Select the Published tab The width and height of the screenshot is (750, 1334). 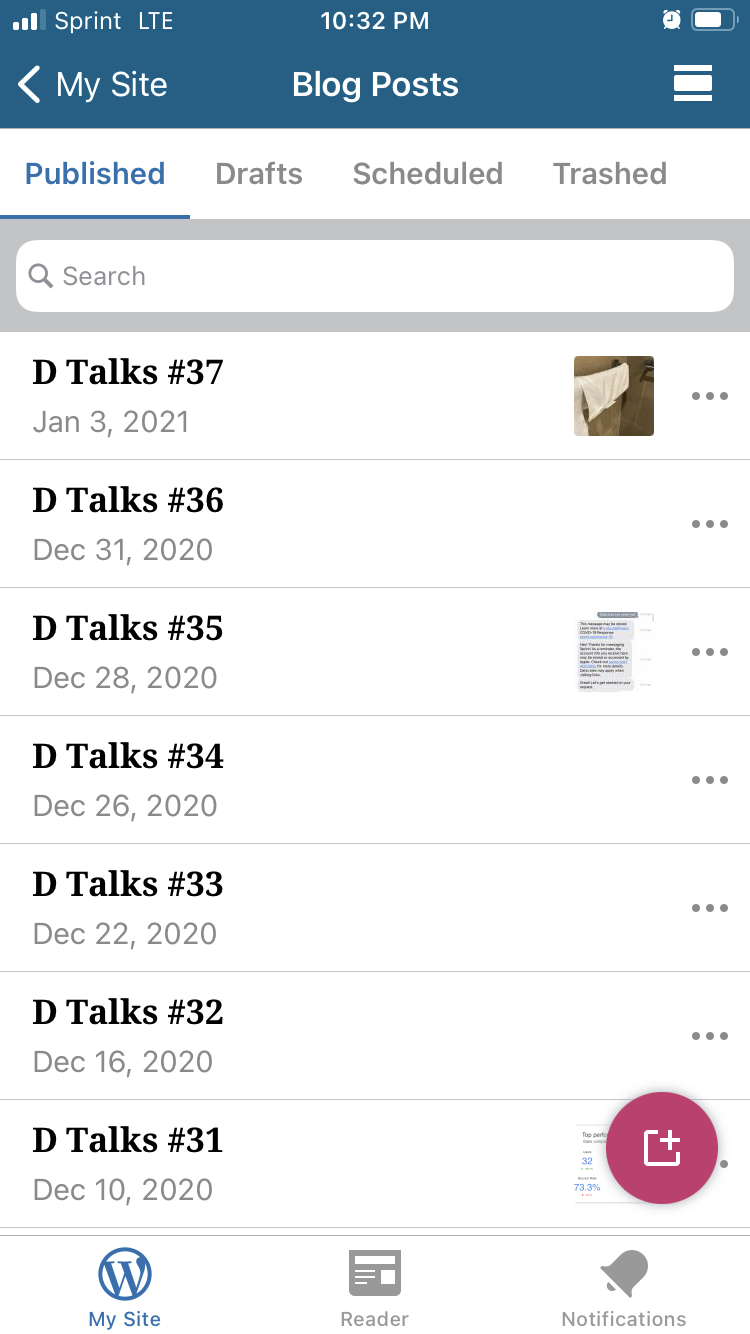[95, 174]
